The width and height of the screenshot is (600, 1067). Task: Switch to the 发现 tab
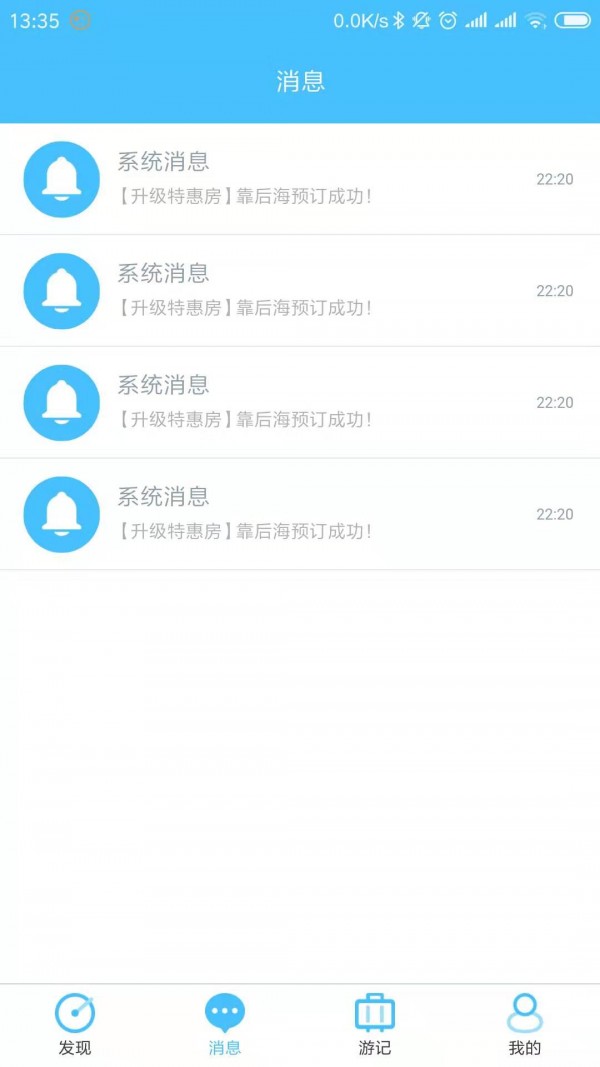75,1024
